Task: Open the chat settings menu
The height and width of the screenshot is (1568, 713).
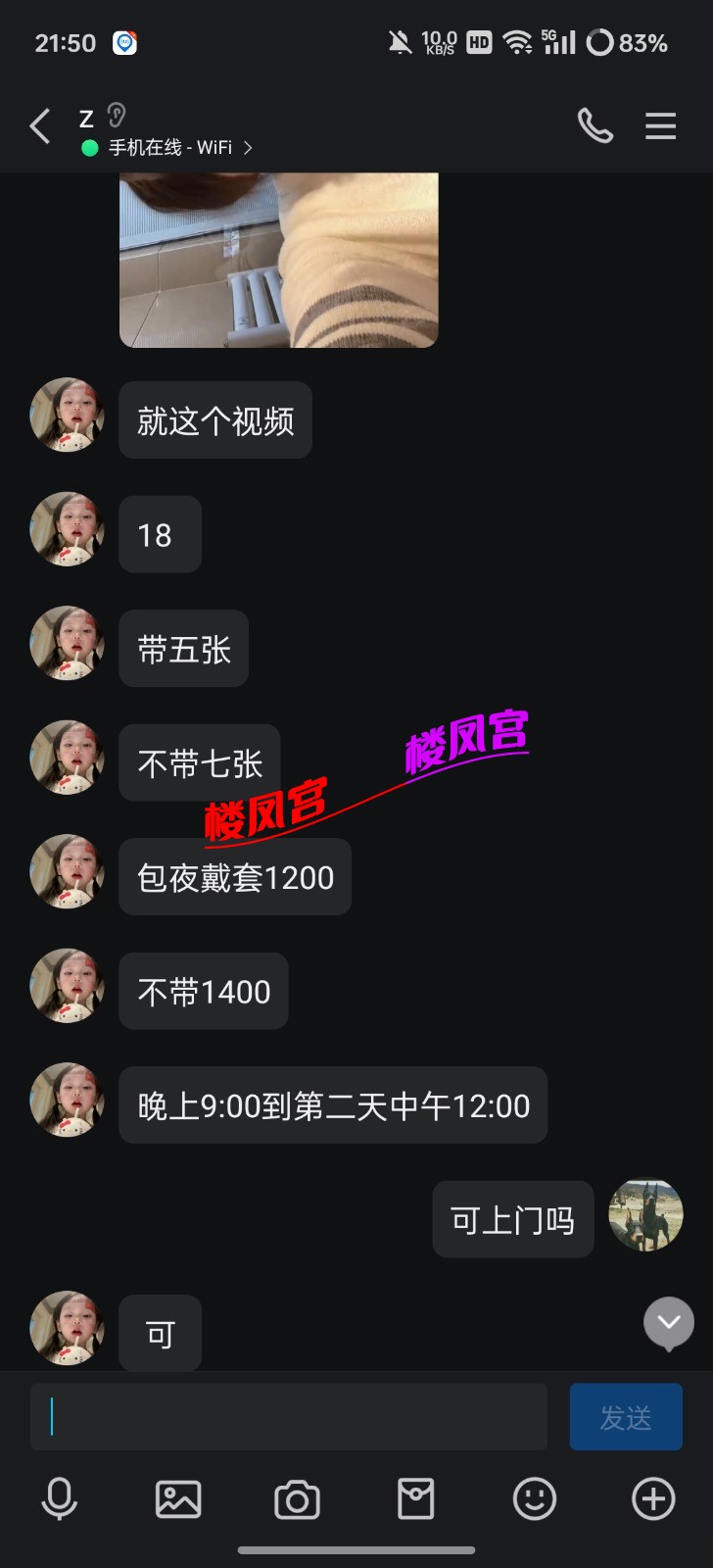Action: coord(660,126)
